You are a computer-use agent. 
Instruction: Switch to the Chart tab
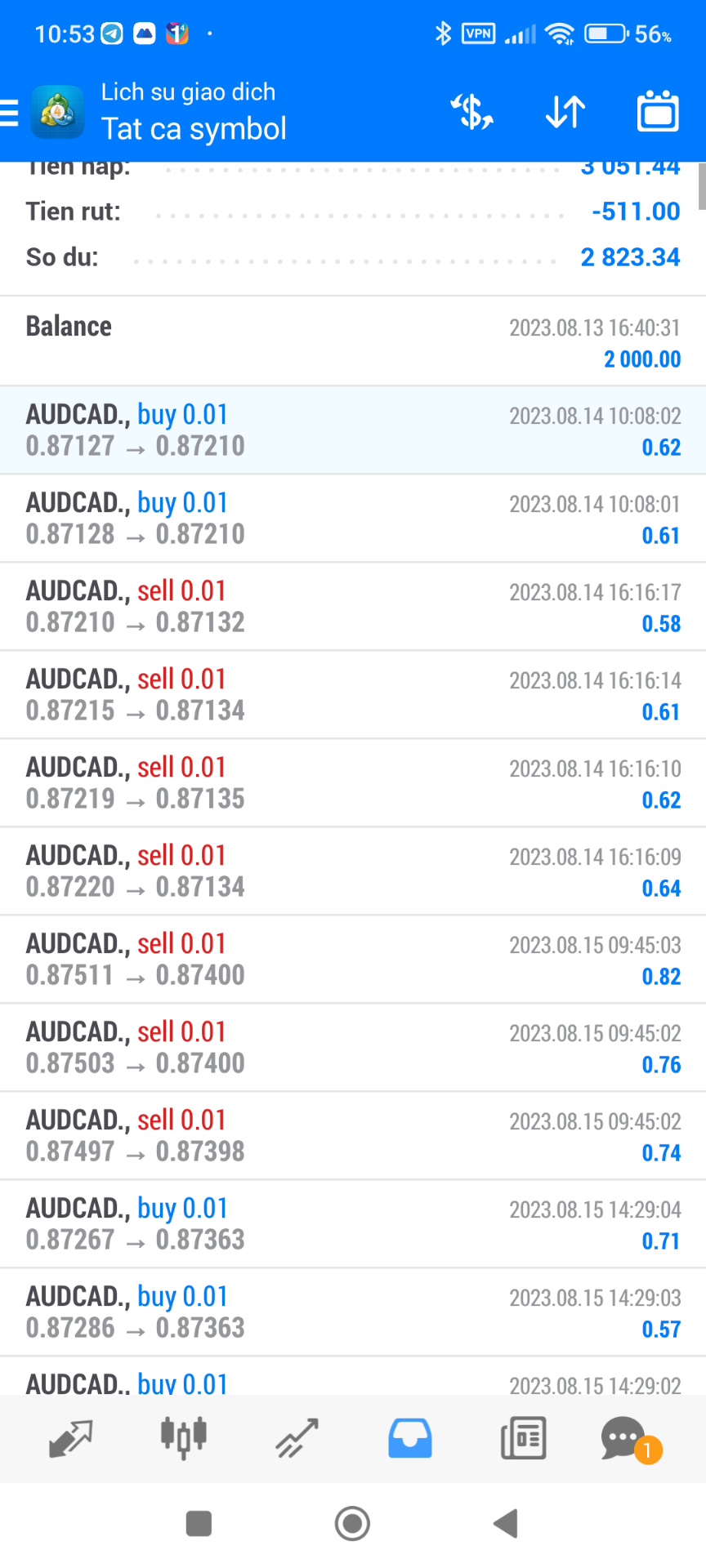tap(183, 1439)
